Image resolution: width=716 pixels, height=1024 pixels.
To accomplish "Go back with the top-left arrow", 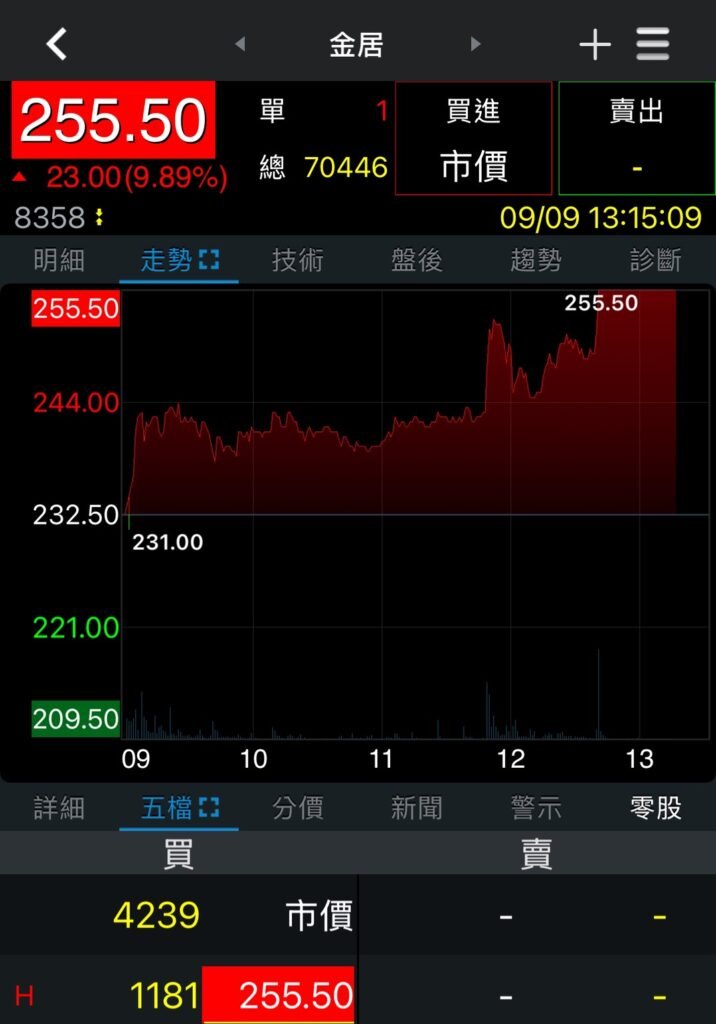I will (57, 44).
